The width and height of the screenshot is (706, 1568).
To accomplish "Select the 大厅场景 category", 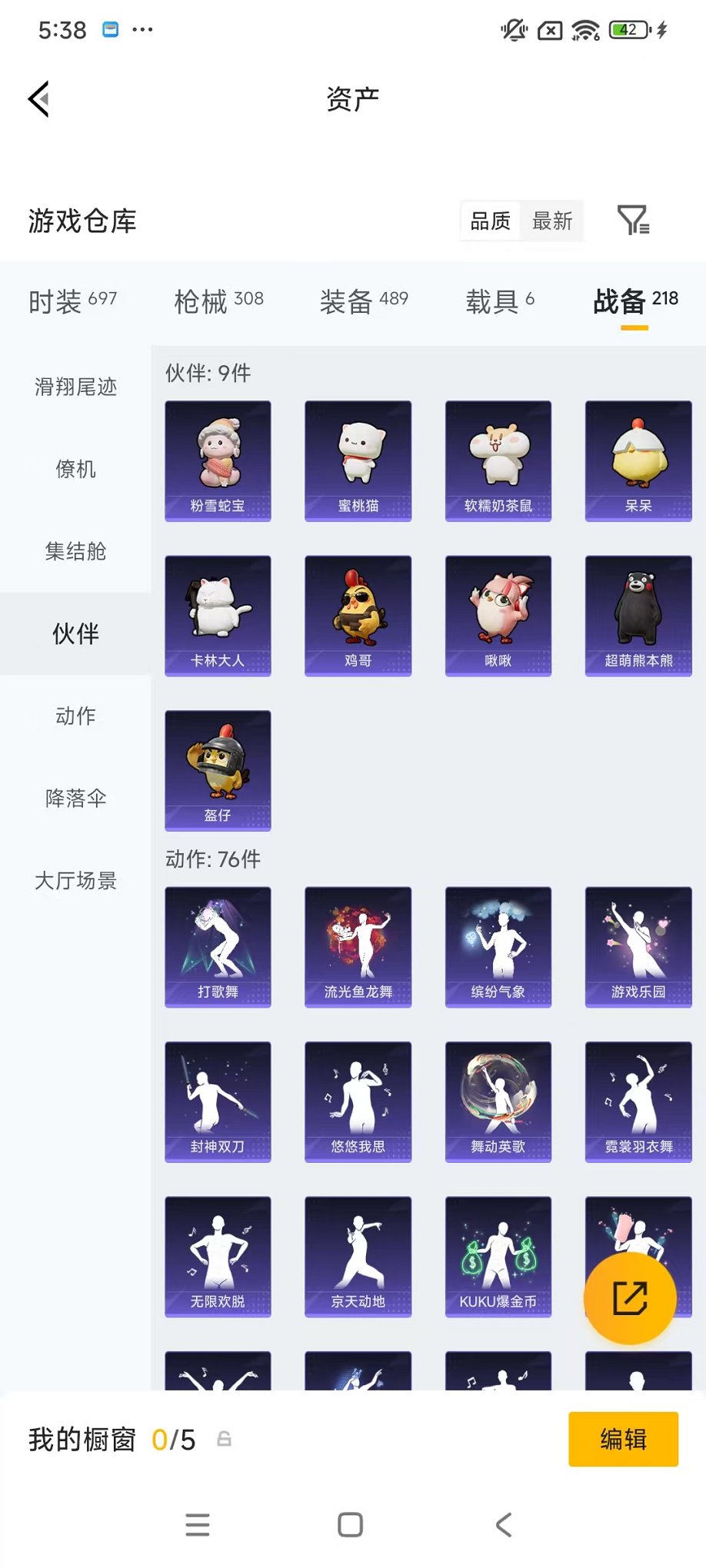I will pos(74,882).
